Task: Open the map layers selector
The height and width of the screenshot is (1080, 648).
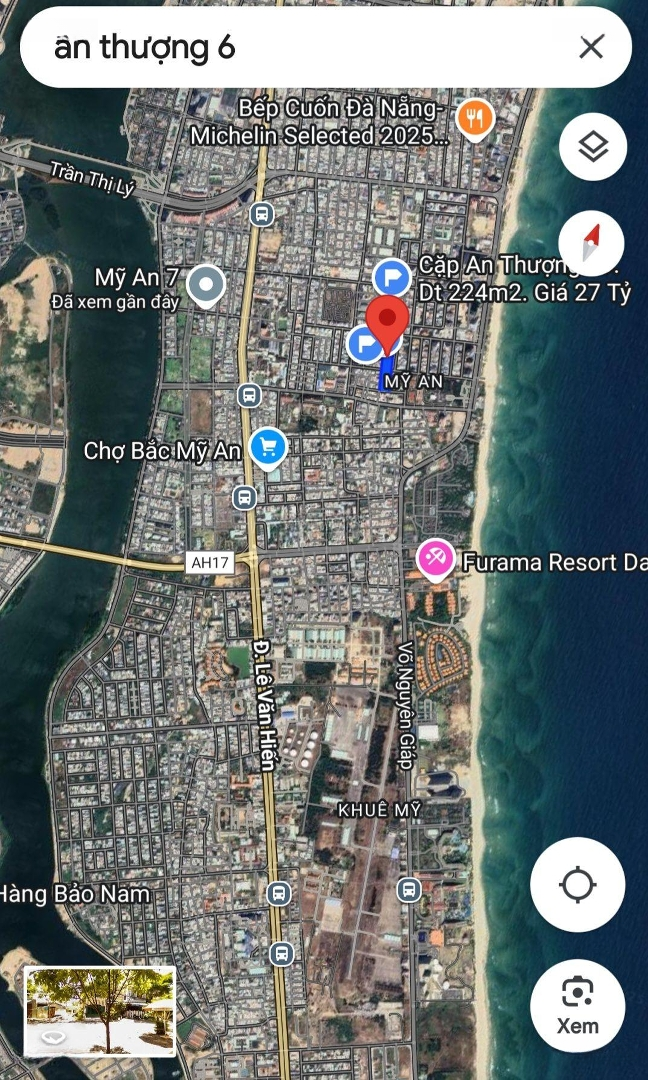Action: (593, 147)
